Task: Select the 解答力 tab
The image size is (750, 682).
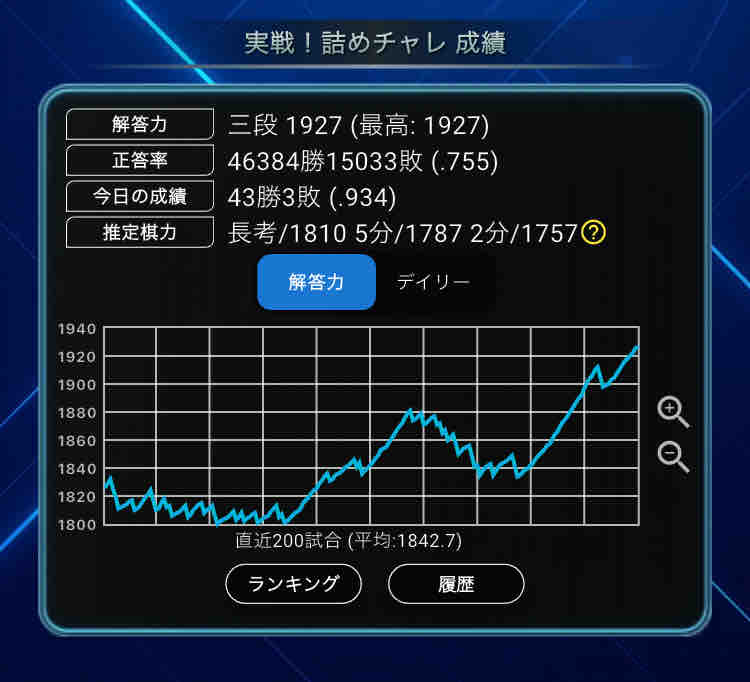Action: (x=316, y=282)
